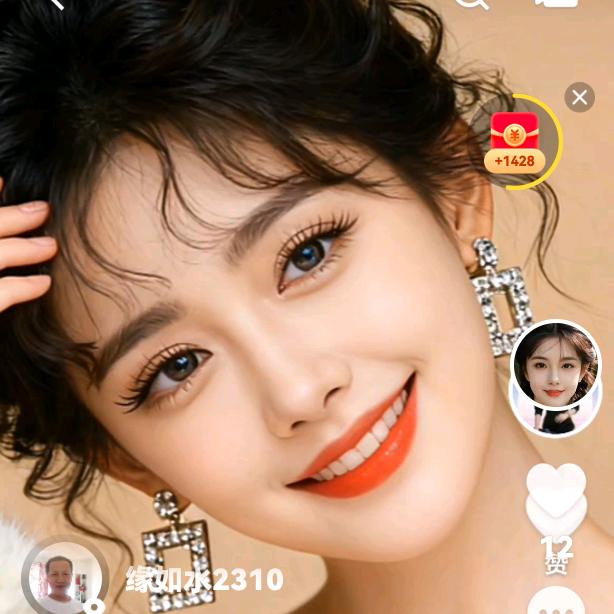Tap the username 缘如水2310
614x614 pixels.
[x=205, y=580]
